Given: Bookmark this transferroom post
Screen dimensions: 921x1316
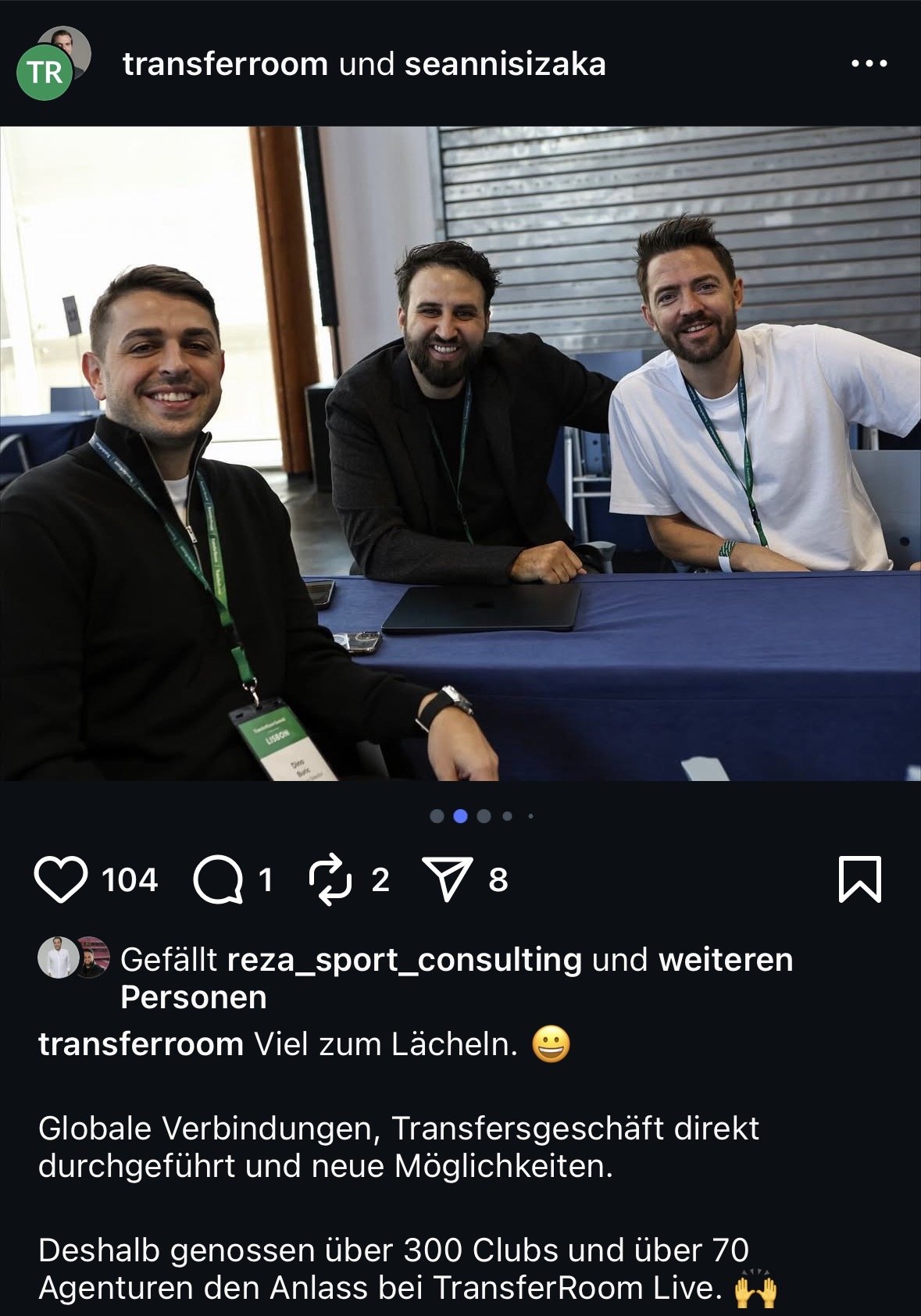Looking at the screenshot, I should (x=859, y=879).
